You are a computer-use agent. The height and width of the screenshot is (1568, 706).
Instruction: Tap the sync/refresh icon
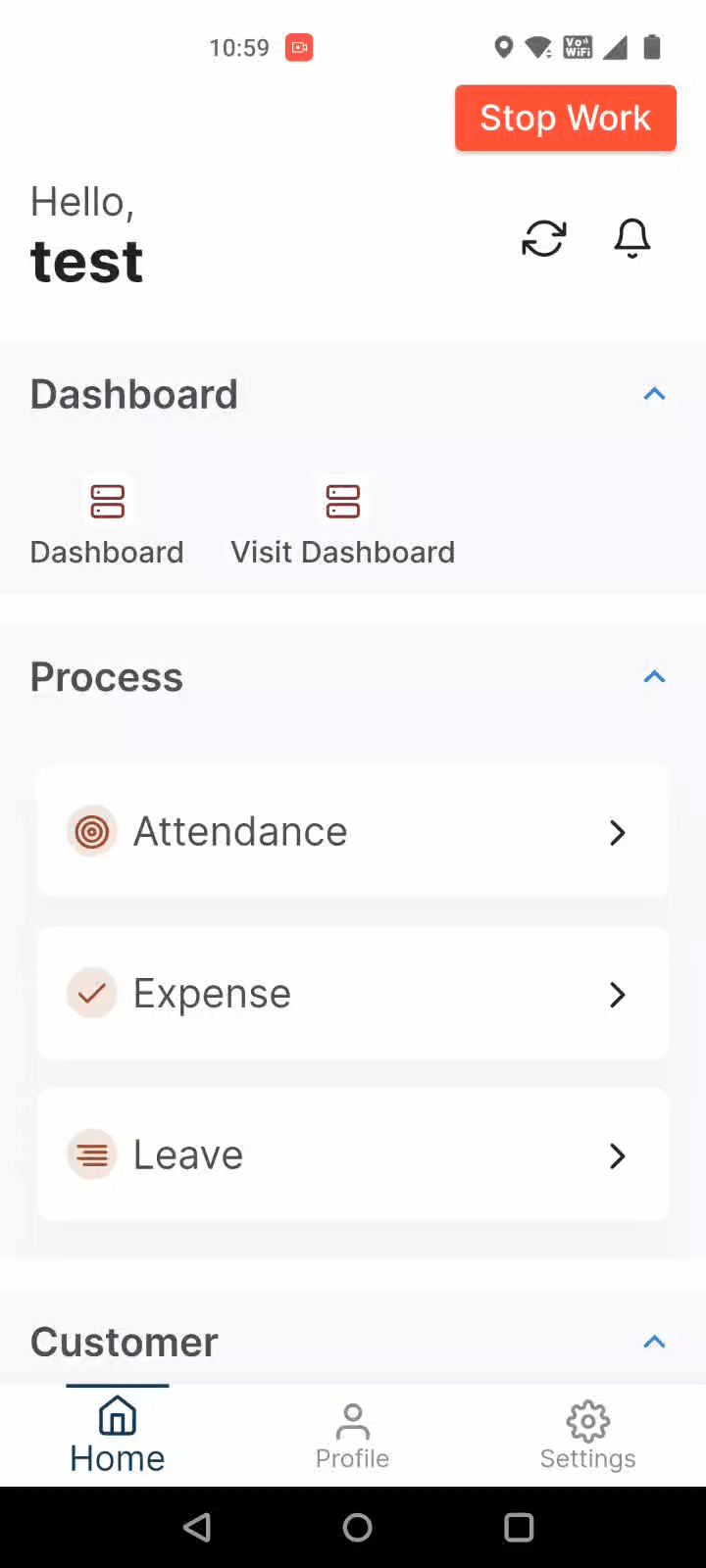(x=543, y=238)
